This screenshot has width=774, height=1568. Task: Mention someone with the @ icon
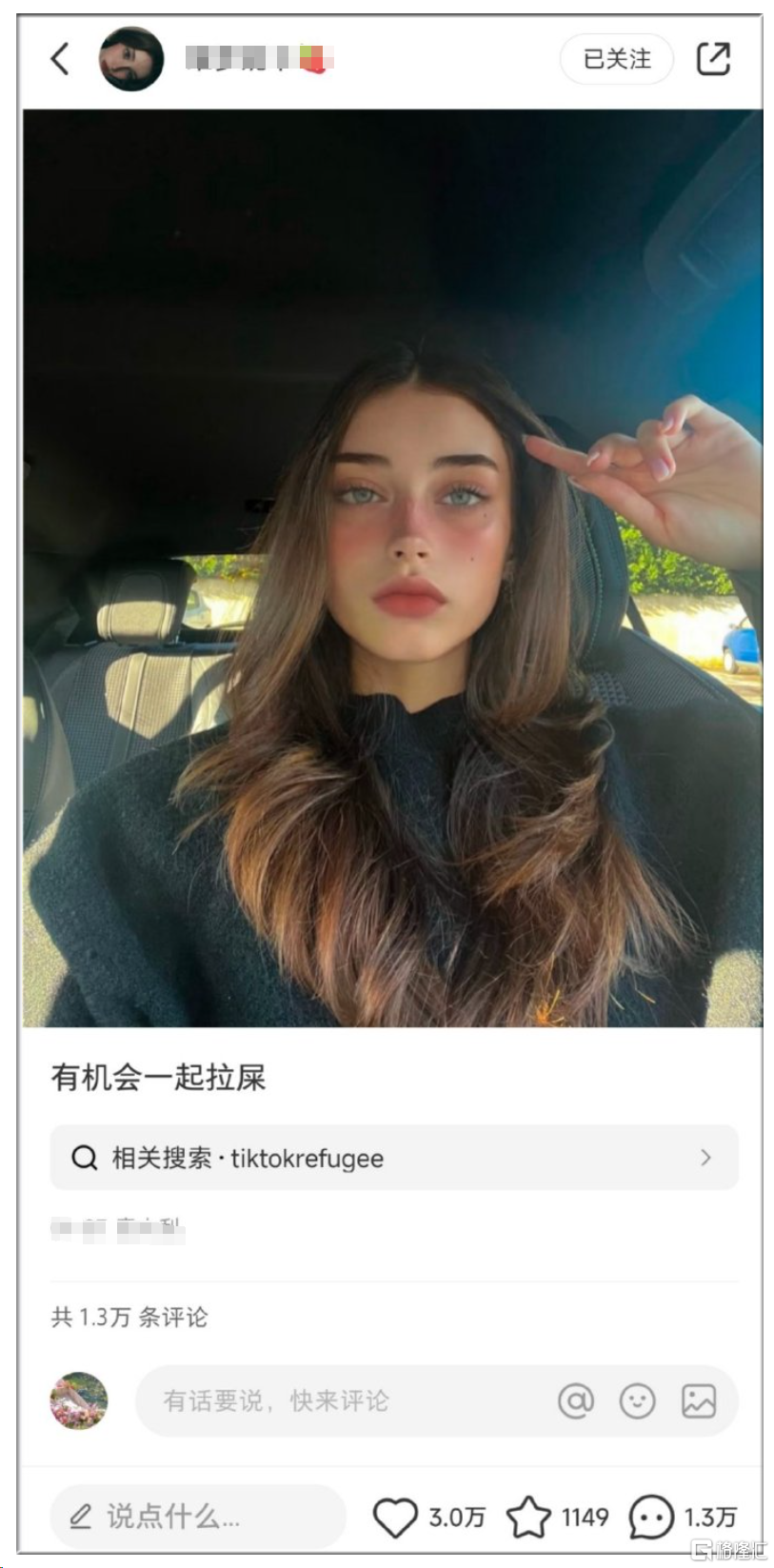tap(575, 1400)
